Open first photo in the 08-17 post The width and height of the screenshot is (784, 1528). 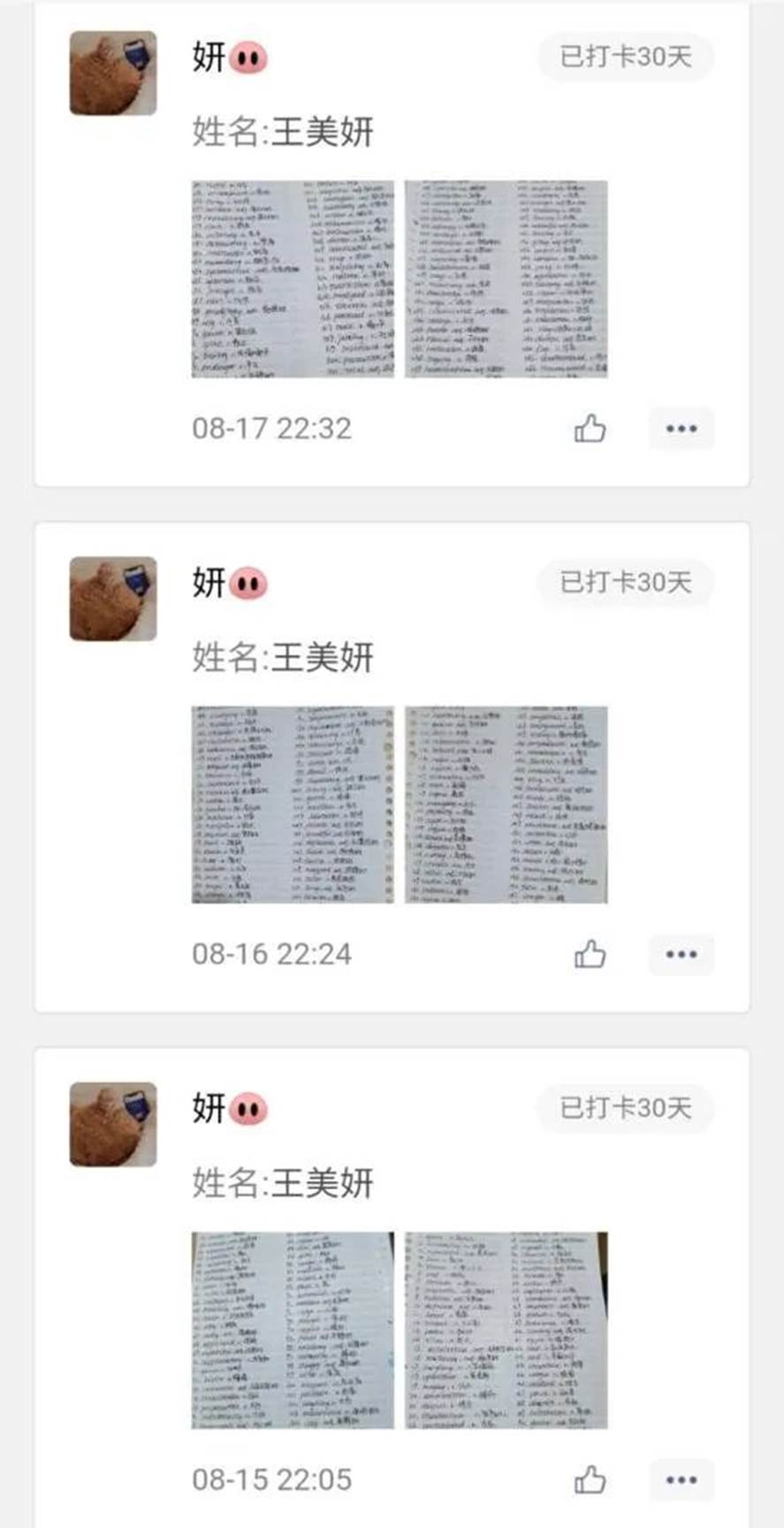click(x=293, y=279)
